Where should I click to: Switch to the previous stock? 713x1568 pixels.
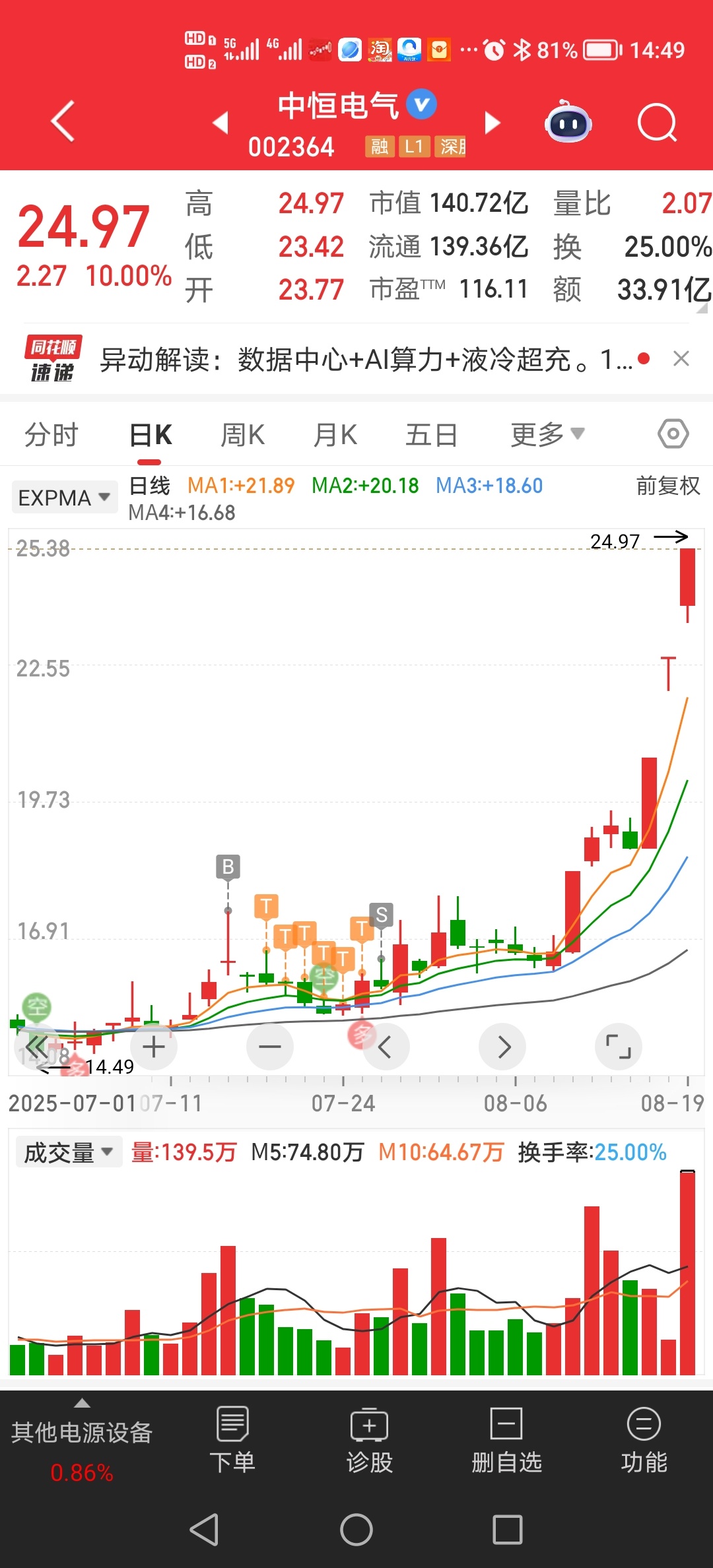[x=221, y=123]
